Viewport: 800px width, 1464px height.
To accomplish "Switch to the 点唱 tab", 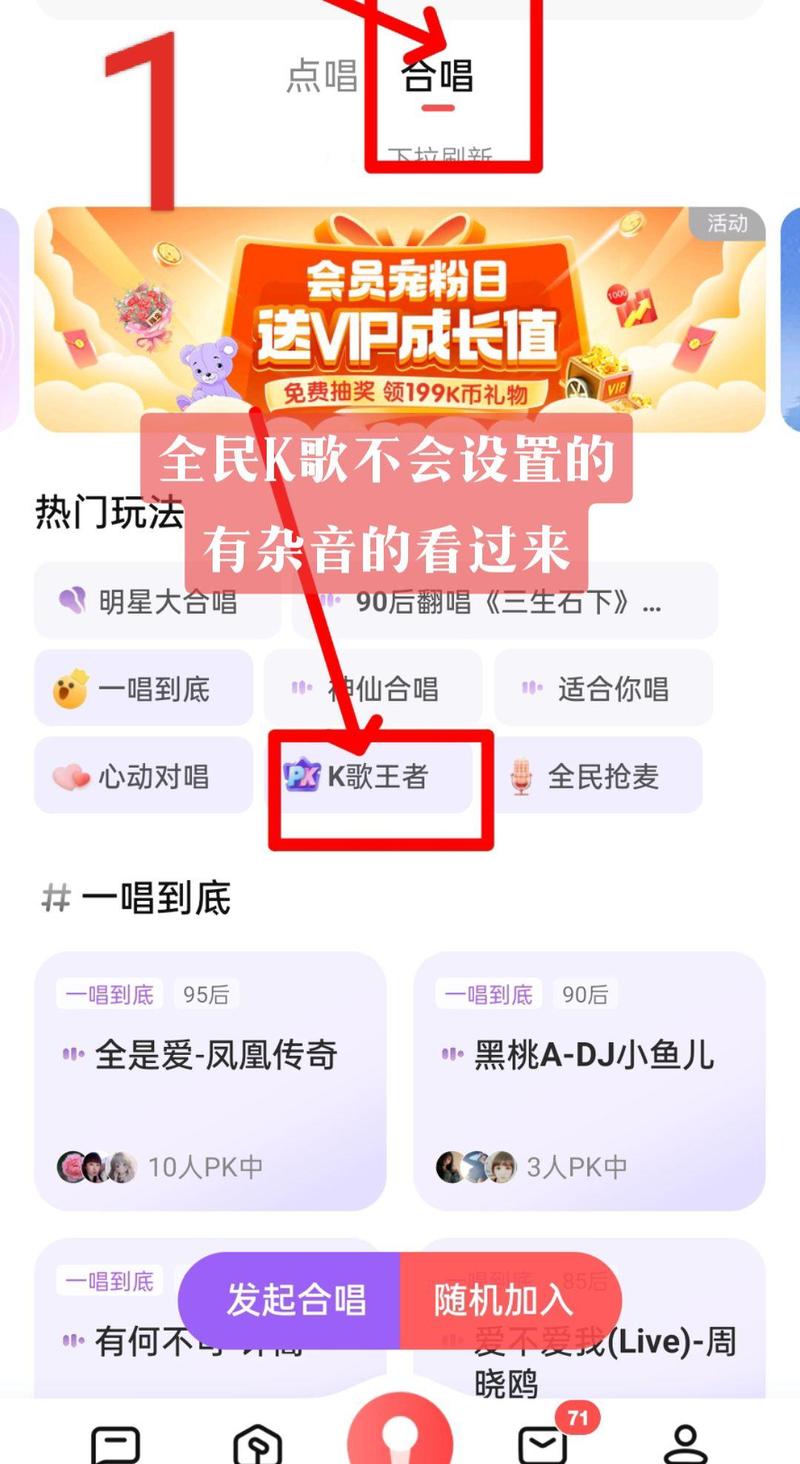I will coord(321,76).
